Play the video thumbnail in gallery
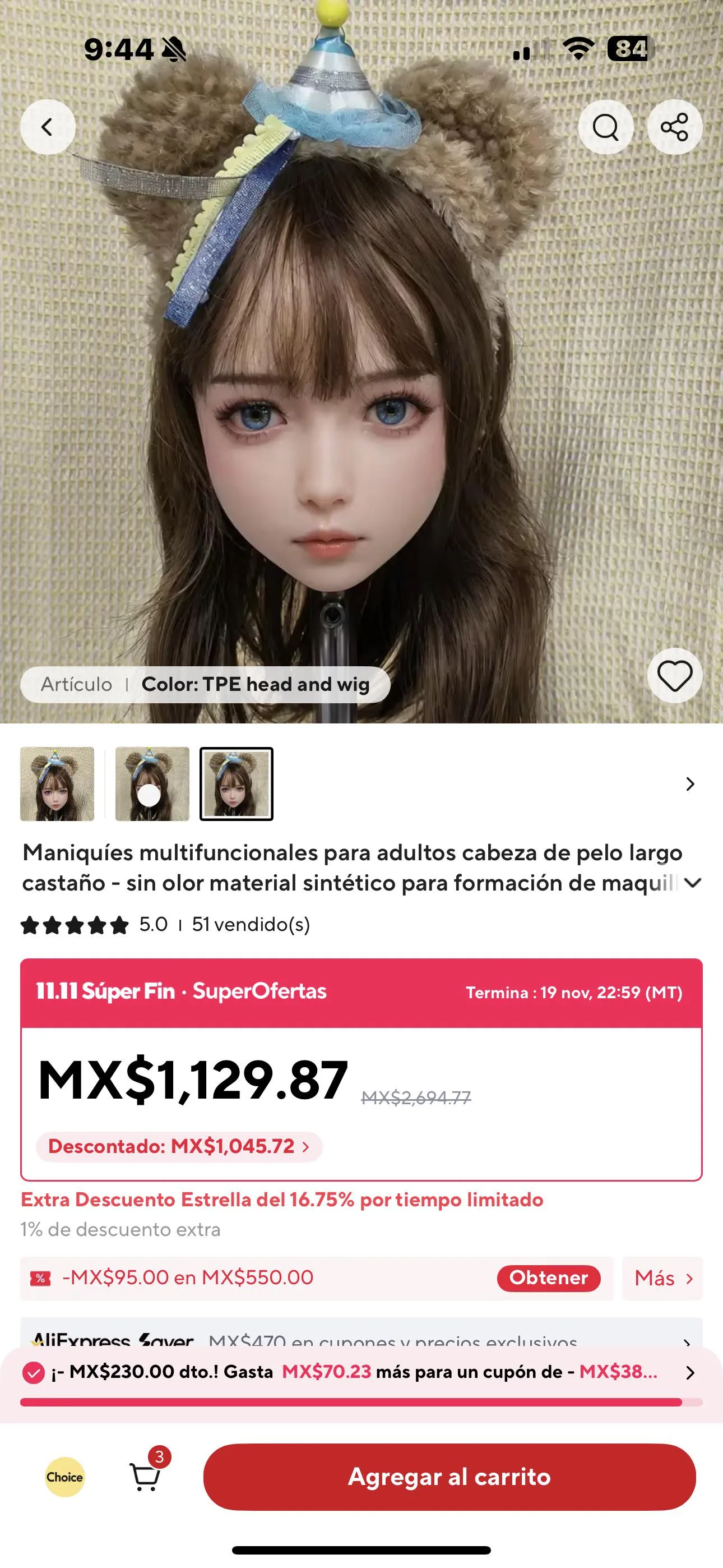 pyautogui.click(x=151, y=784)
